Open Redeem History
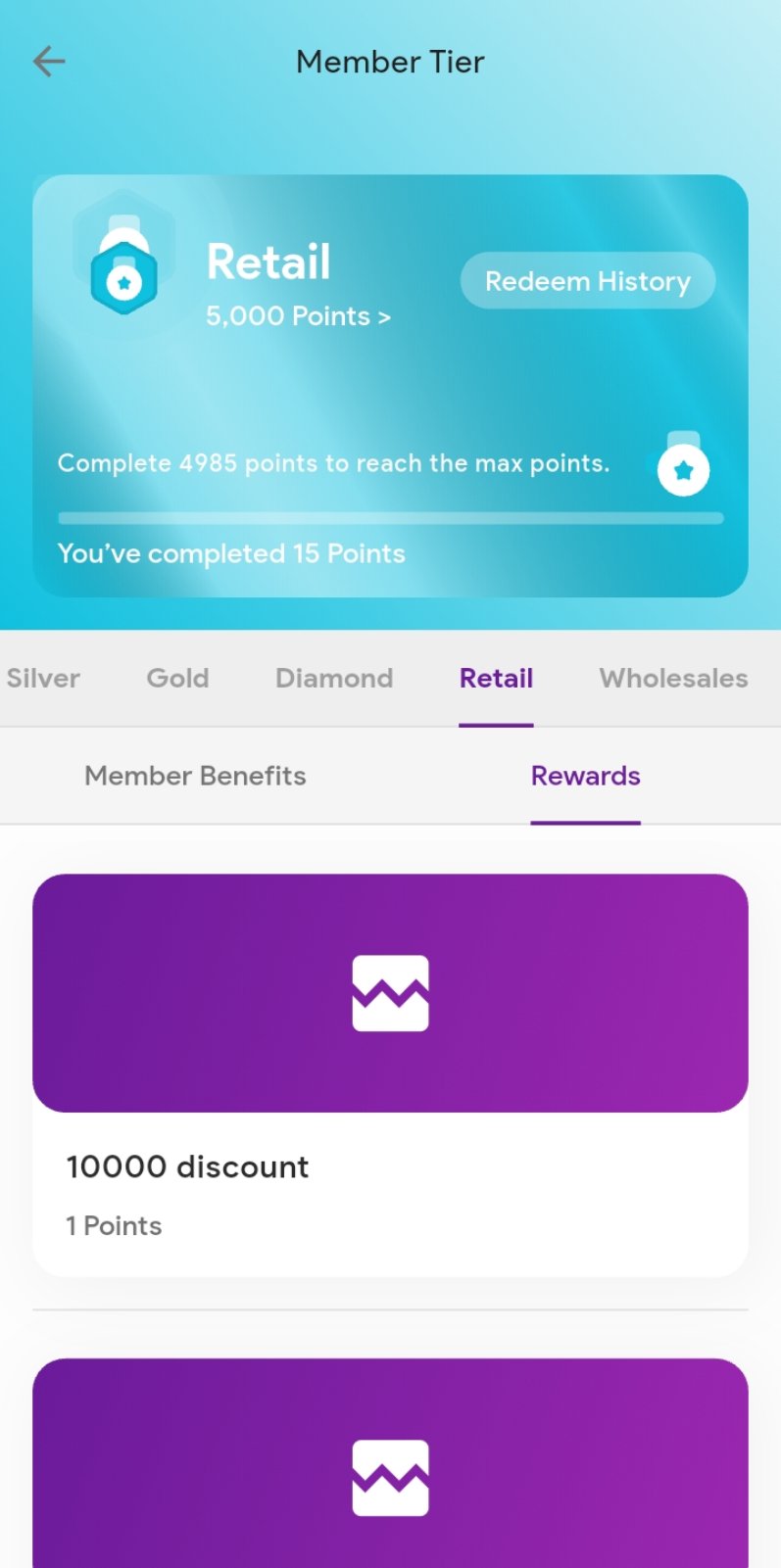781x1568 pixels. (587, 281)
